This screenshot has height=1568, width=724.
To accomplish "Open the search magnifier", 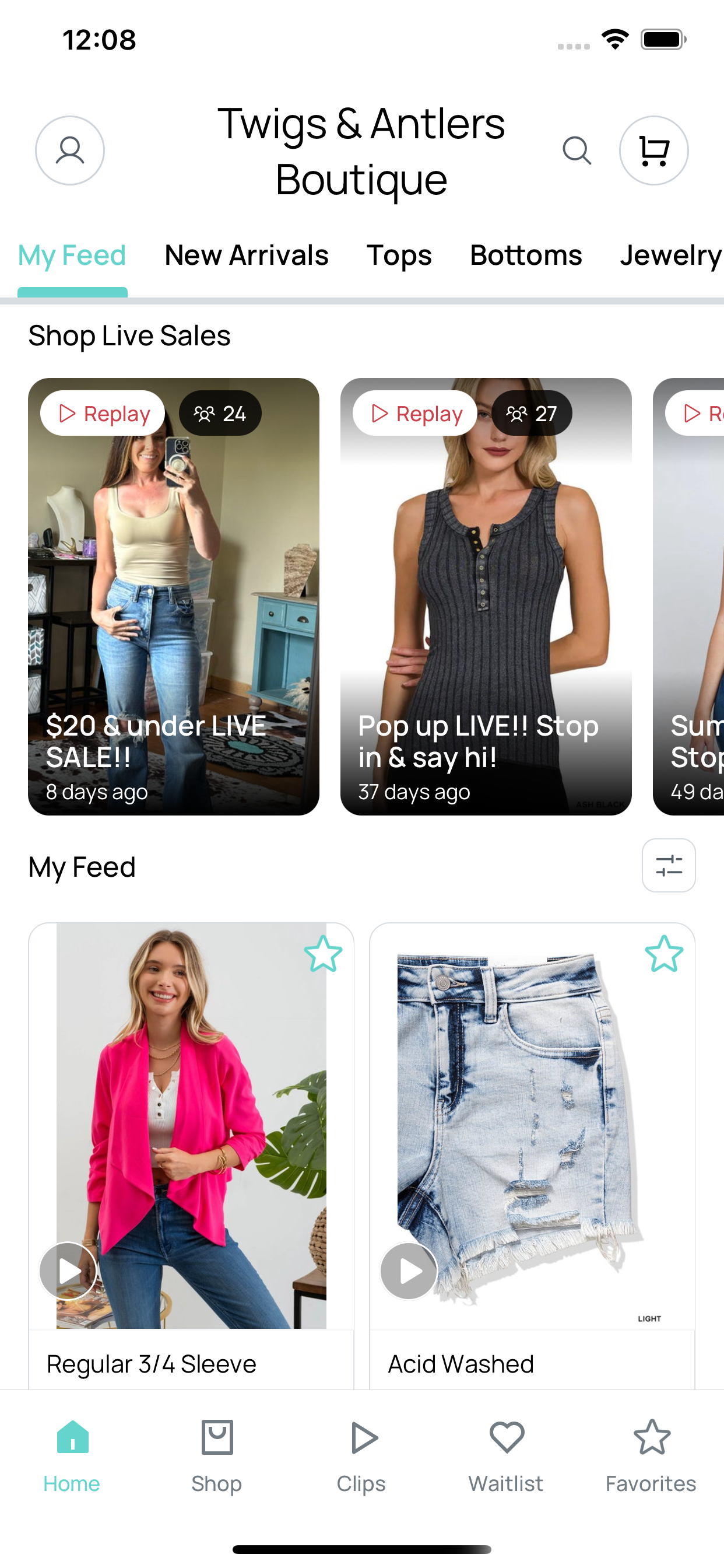I will (x=577, y=150).
